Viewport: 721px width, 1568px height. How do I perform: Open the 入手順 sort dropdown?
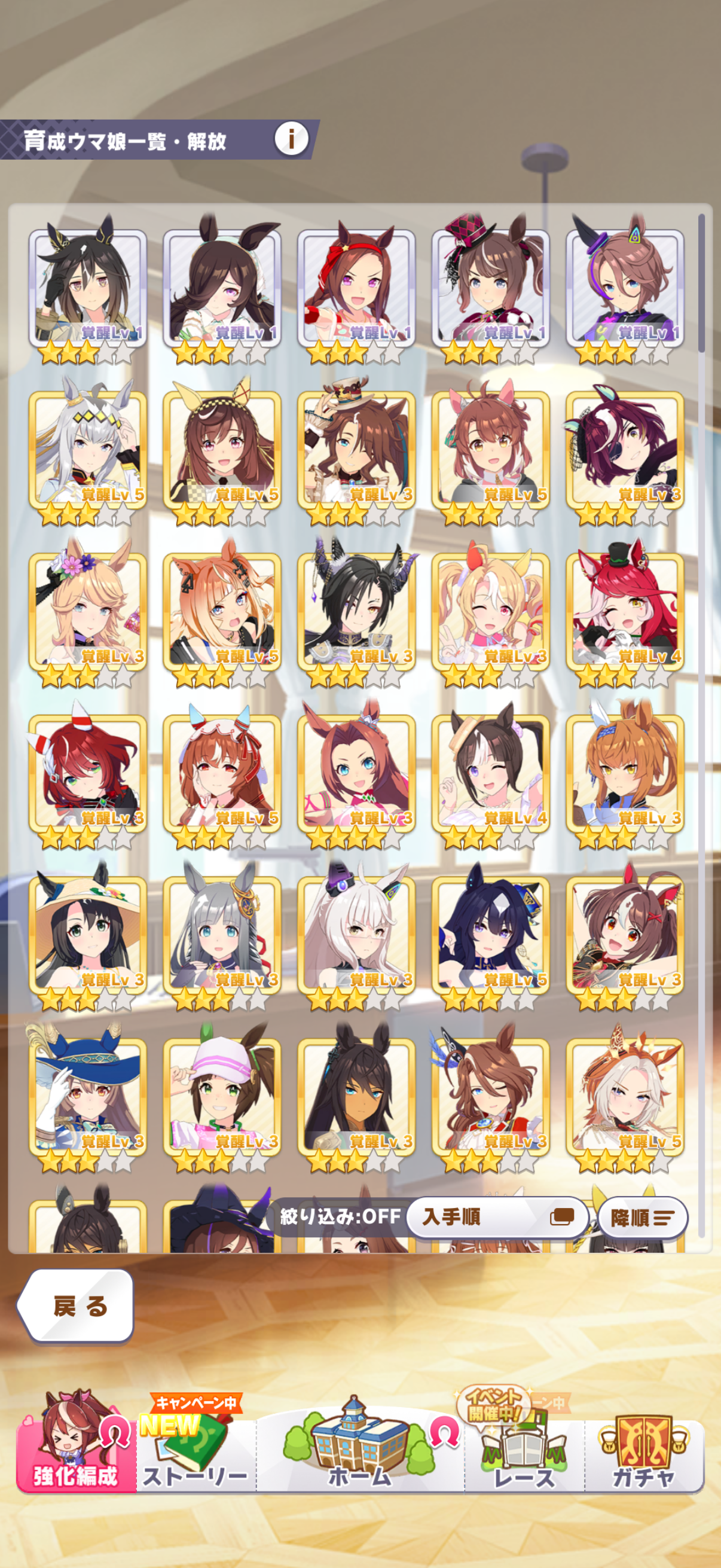click(496, 1217)
